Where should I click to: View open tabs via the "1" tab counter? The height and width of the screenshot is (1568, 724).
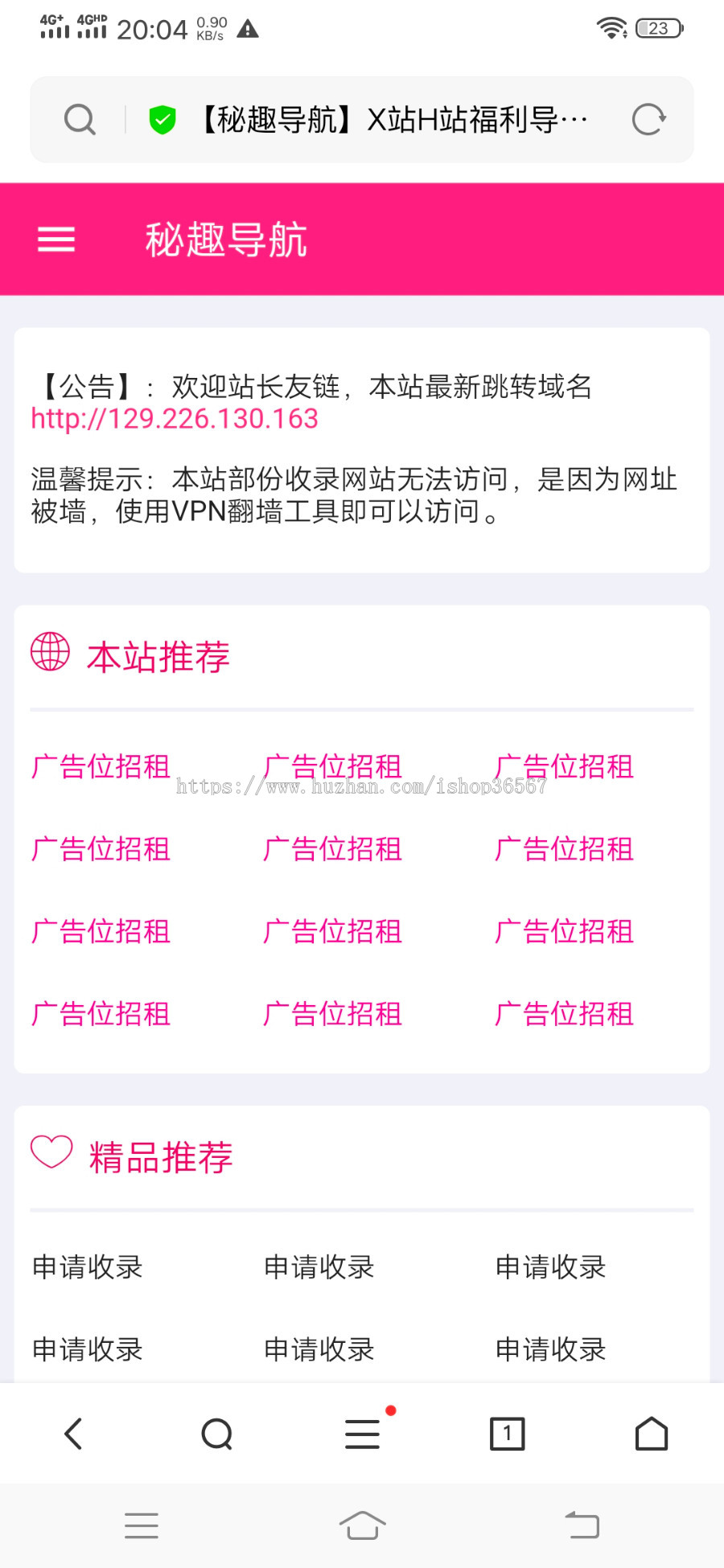coord(507,1433)
